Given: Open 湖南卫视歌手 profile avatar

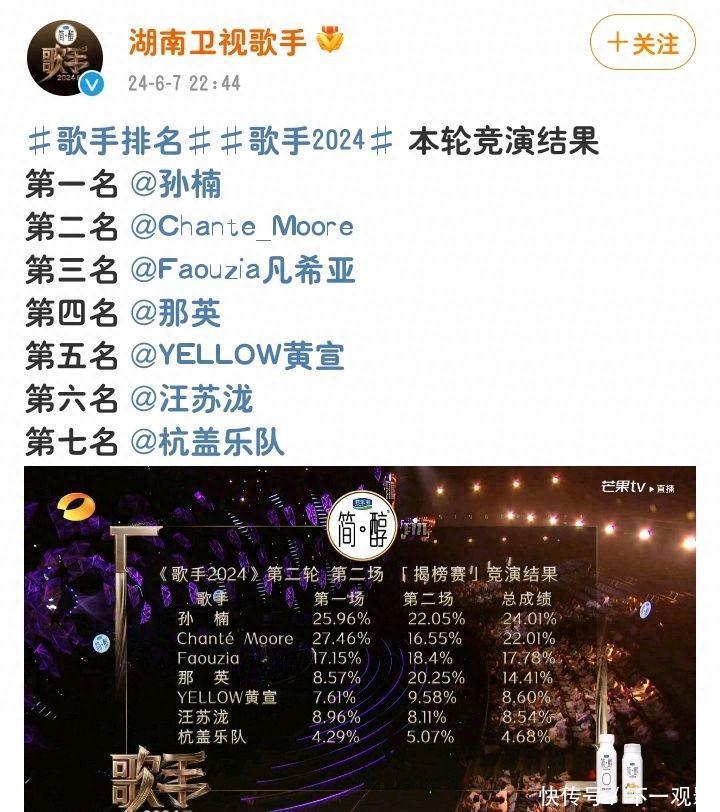Looking at the screenshot, I should pos(65,59).
